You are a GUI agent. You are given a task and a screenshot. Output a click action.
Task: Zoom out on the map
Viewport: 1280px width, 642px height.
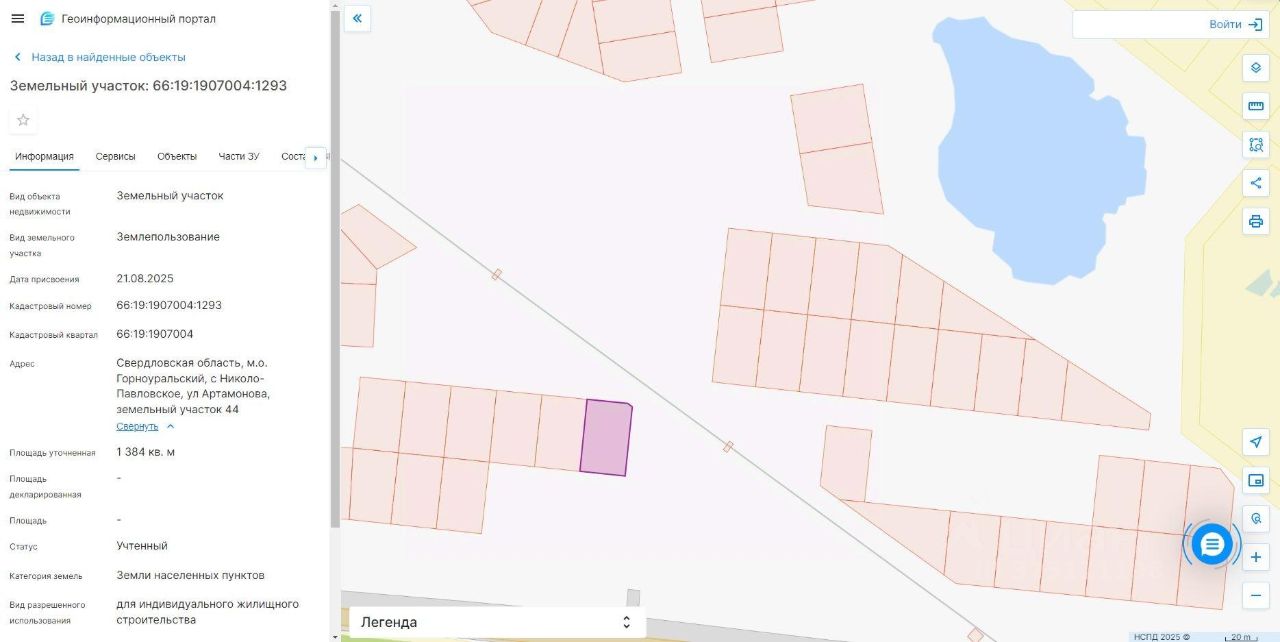[1256, 595]
